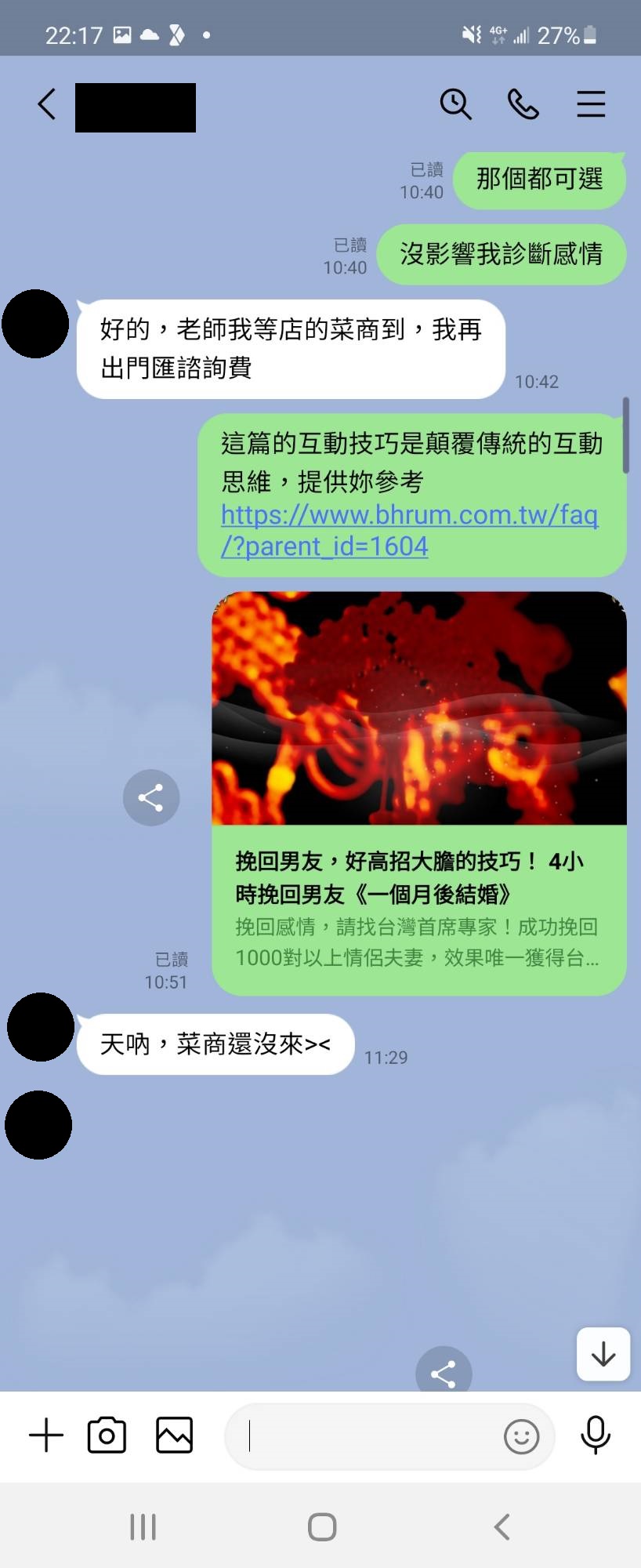Share the link preview message

[x=150, y=797]
